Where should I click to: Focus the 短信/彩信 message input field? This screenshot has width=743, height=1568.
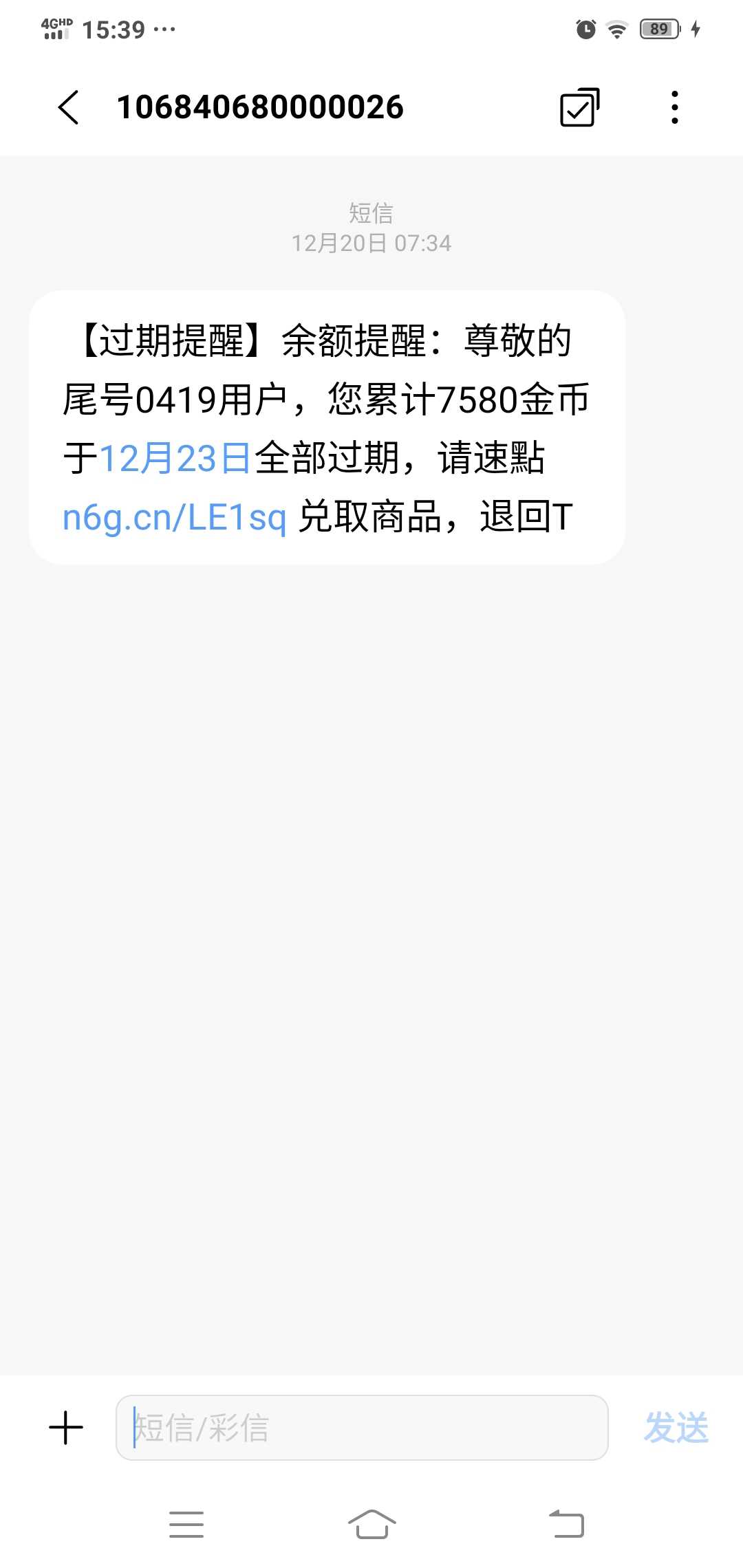point(362,1428)
